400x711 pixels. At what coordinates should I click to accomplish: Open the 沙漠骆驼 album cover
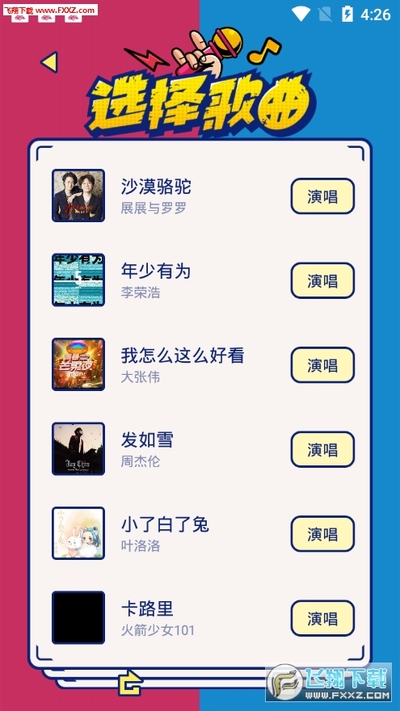point(78,195)
